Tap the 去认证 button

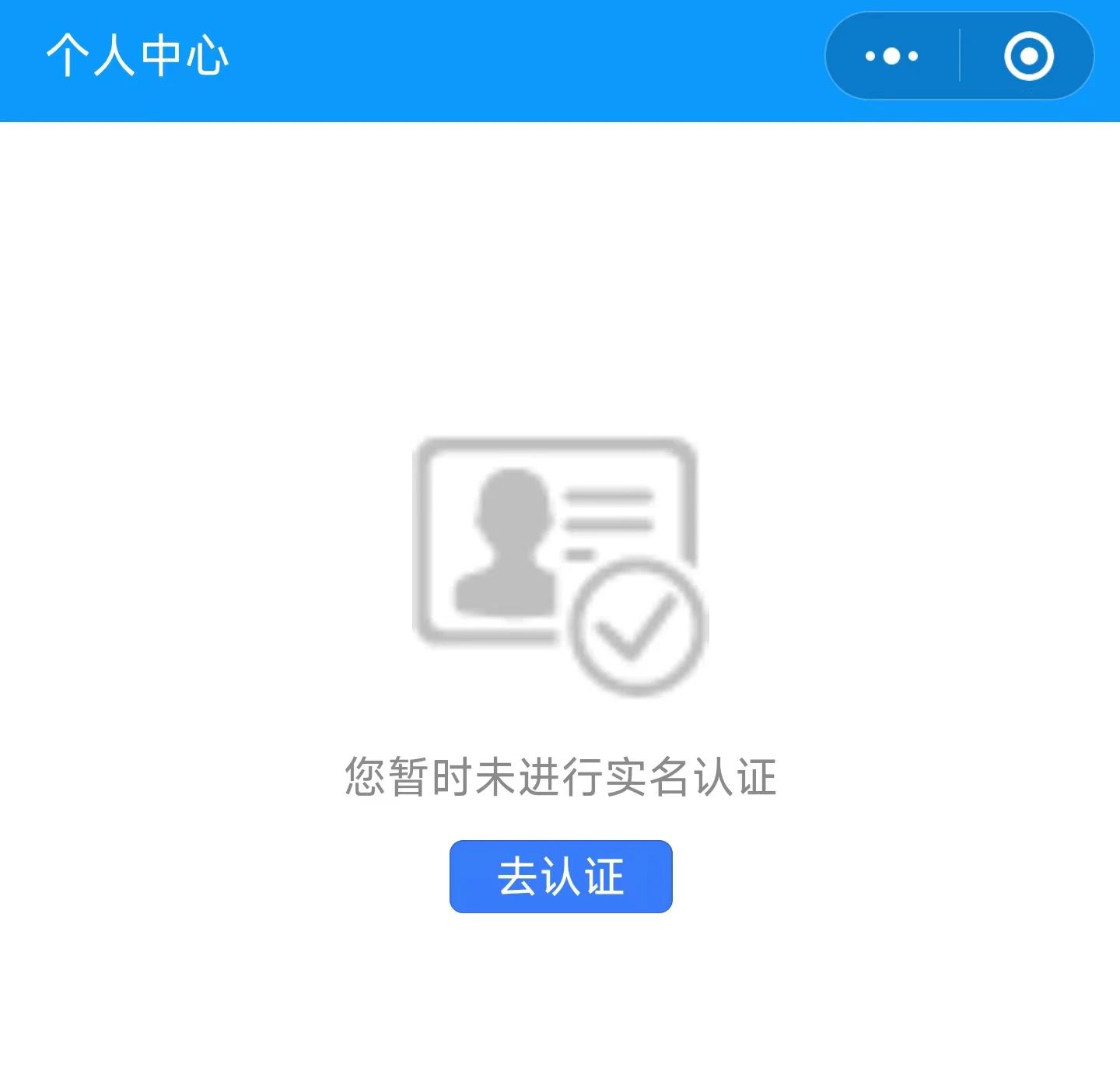(561, 877)
